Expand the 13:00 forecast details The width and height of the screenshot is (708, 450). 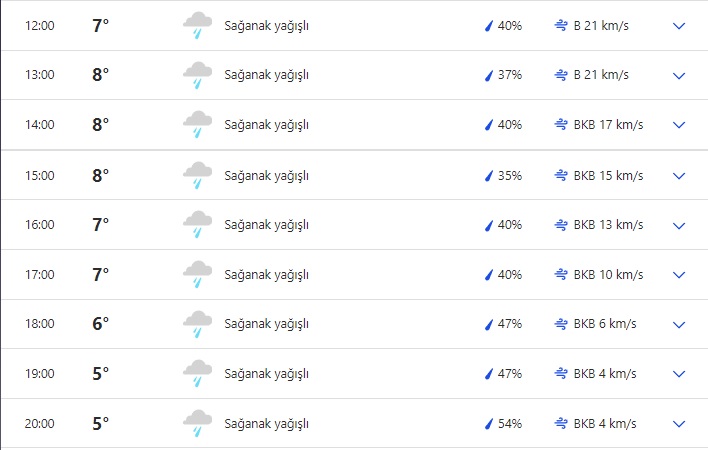click(x=679, y=76)
